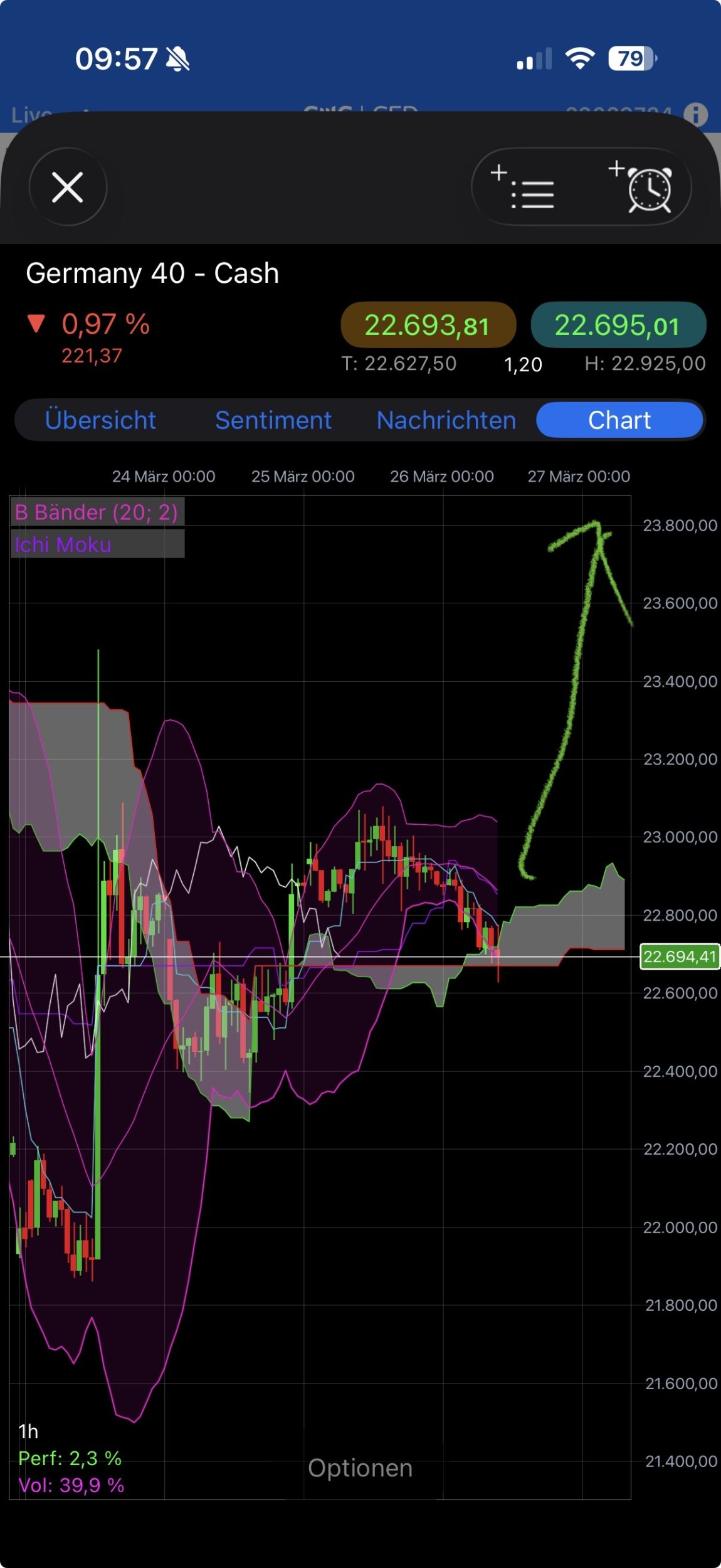The image size is (721, 1568).
Task: Switch to the Übersicht tab
Action: coord(100,420)
